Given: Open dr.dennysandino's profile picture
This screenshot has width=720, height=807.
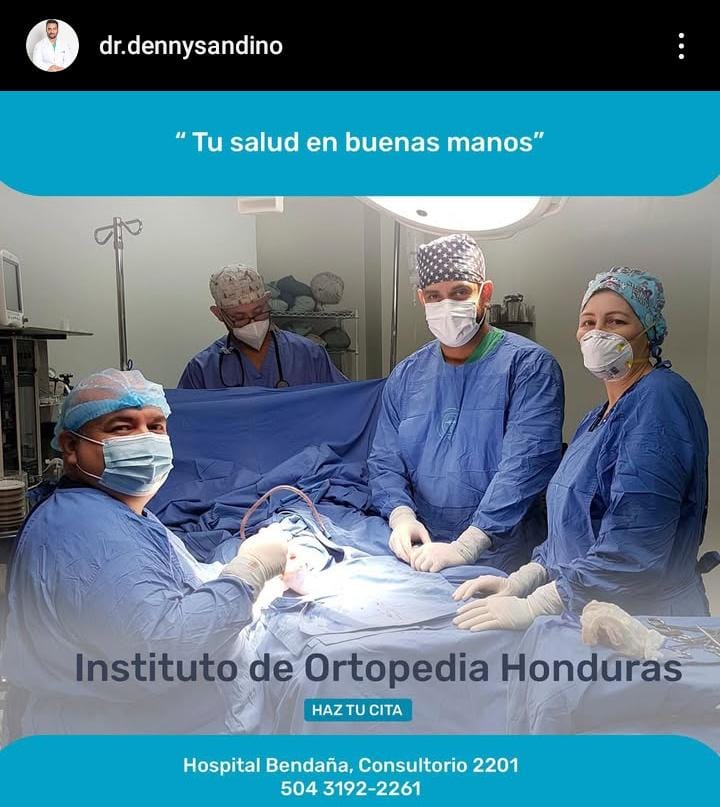Looking at the screenshot, I should tap(52, 46).
